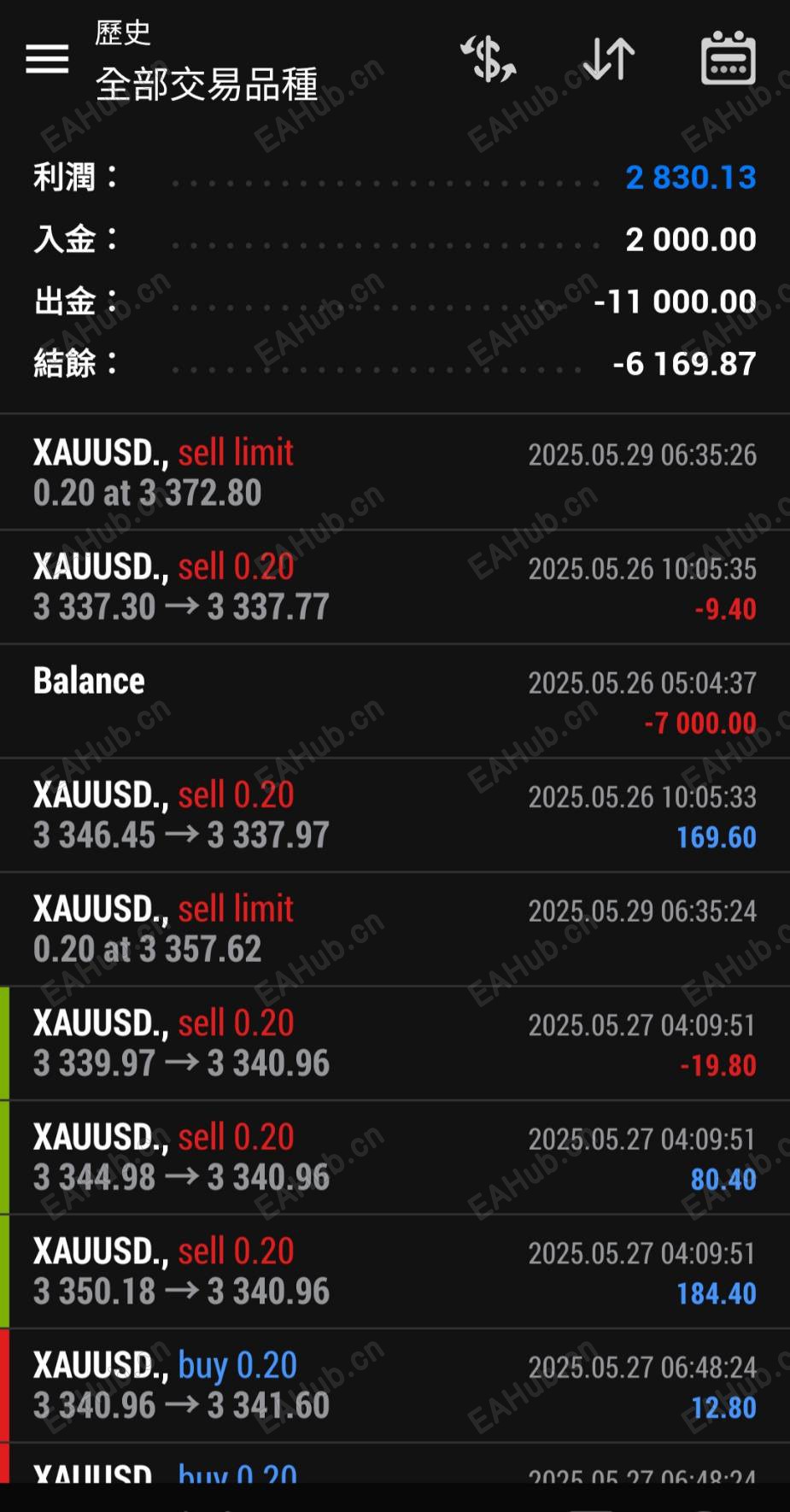Expand the sell trade with -19.80 loss
790x1512 pixels.
click(x=395, y=1043)
